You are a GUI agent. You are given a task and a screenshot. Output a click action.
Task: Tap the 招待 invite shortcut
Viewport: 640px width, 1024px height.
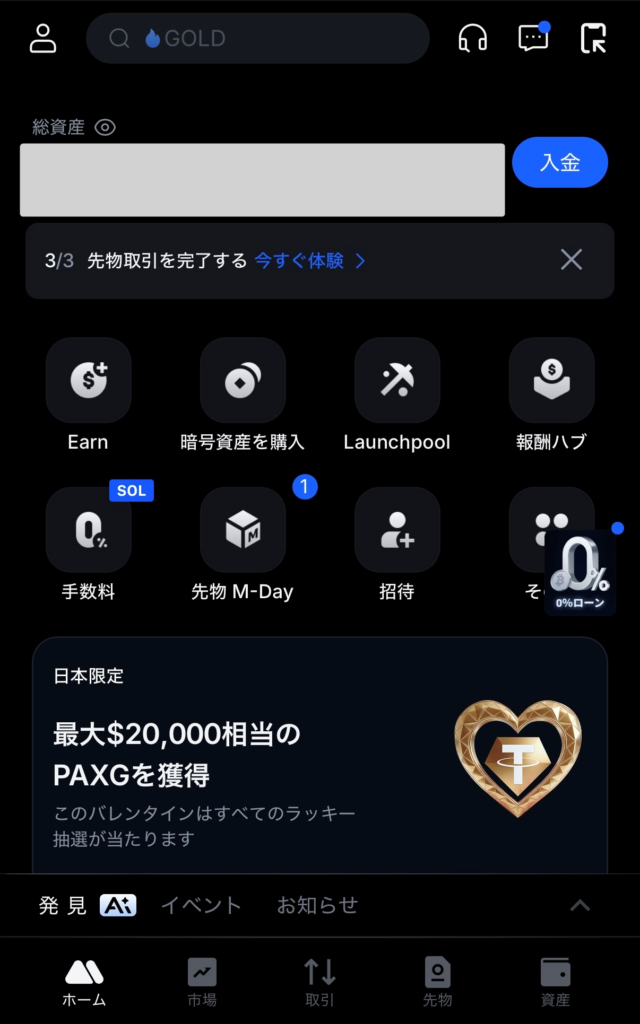pyautogui.click(x=397, y=531)
